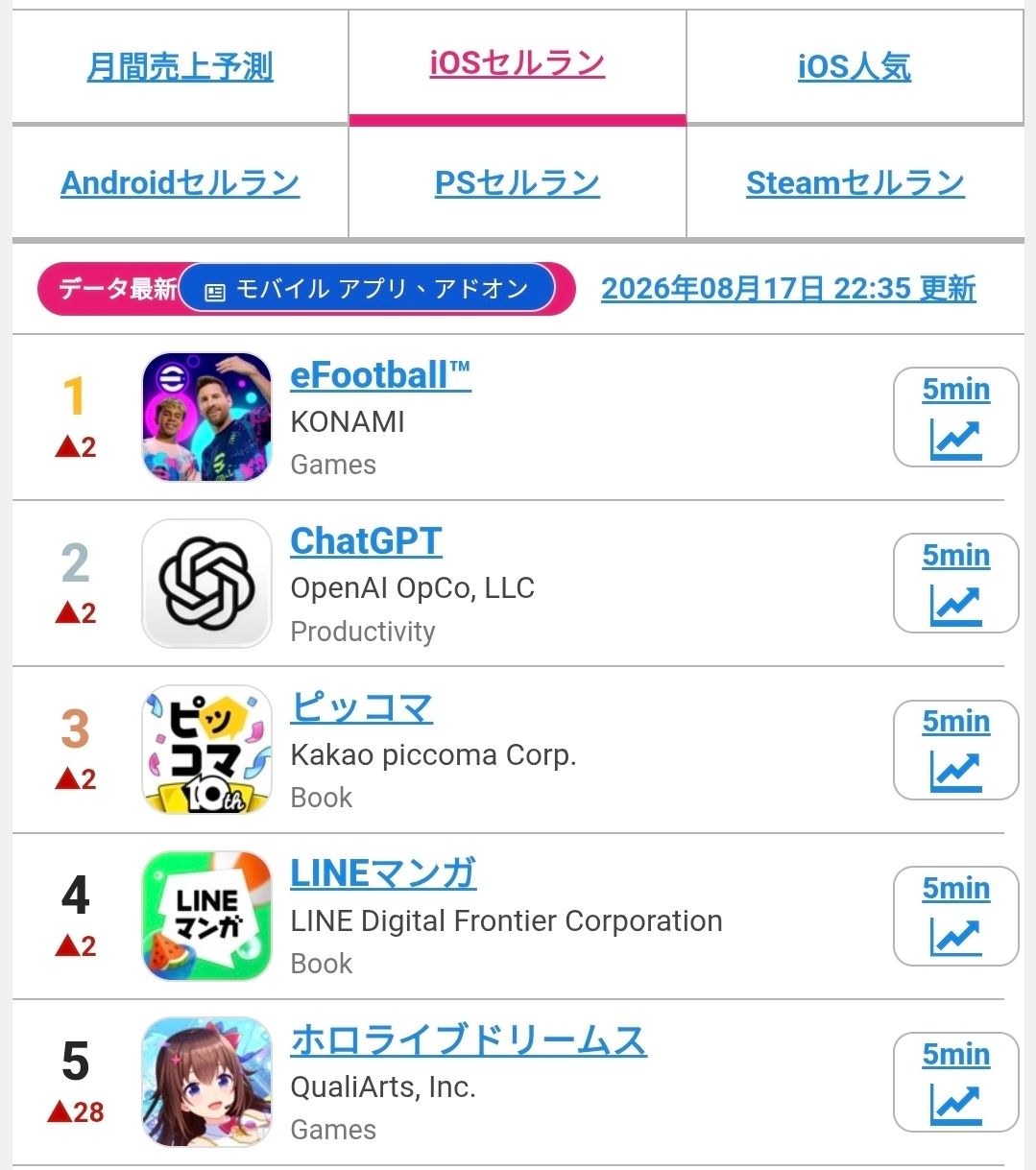Select the Steamセルラン tab
The width and height of the screenshot is (1036, 1170).
pos(855,182)
